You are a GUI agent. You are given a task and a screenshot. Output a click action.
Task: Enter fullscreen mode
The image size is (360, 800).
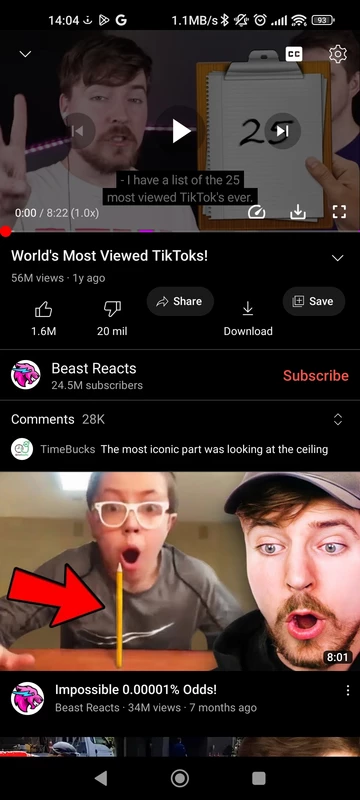(x=339, y=212)
